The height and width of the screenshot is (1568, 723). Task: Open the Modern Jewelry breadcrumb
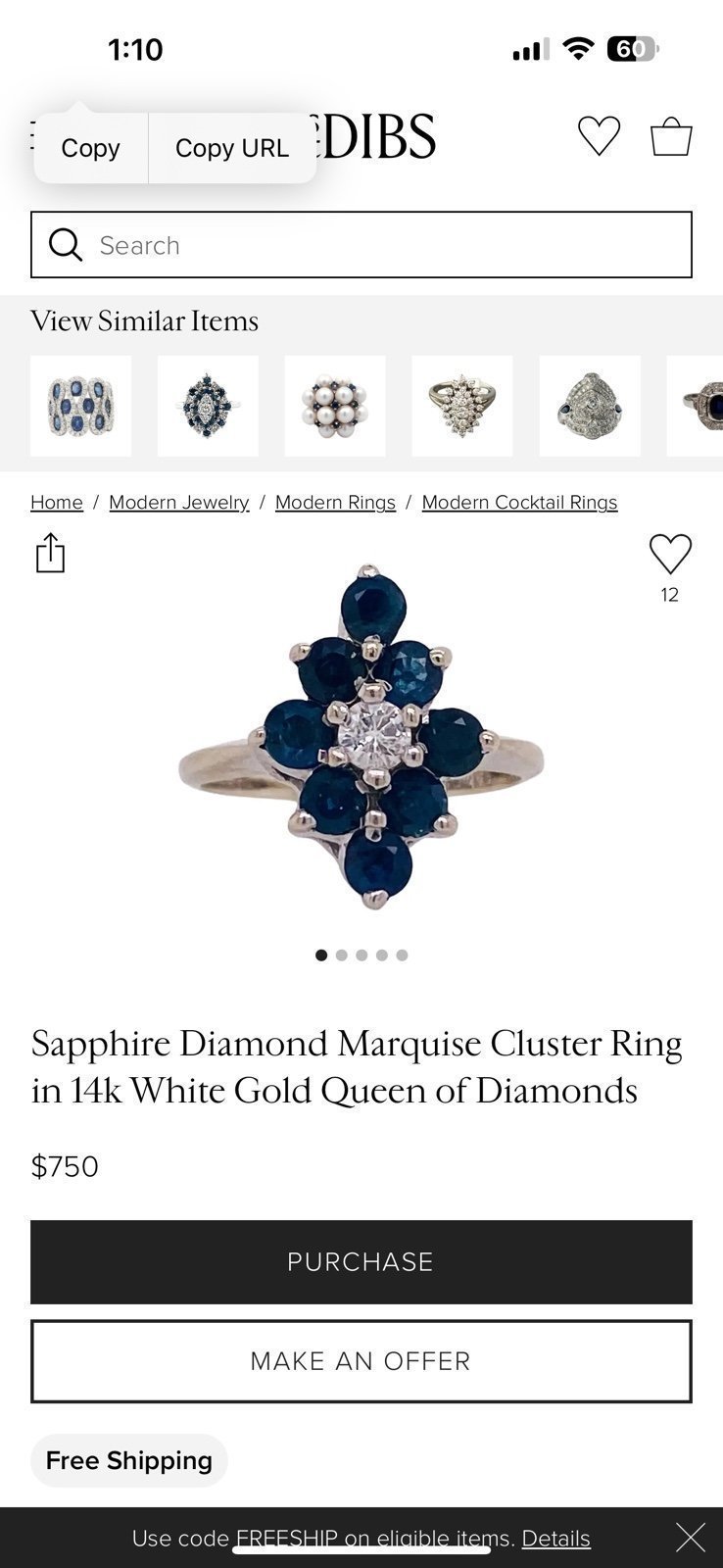point(179,502)
